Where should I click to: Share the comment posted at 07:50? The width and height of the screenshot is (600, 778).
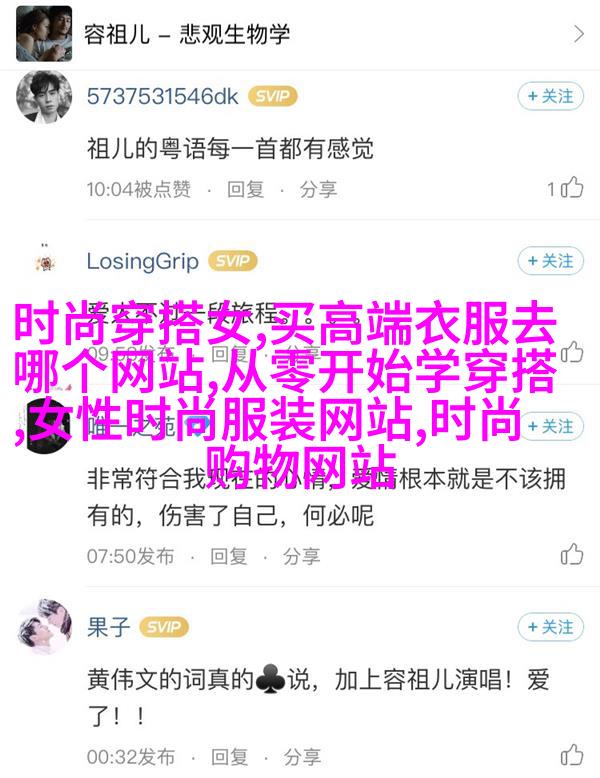point(301,554)
